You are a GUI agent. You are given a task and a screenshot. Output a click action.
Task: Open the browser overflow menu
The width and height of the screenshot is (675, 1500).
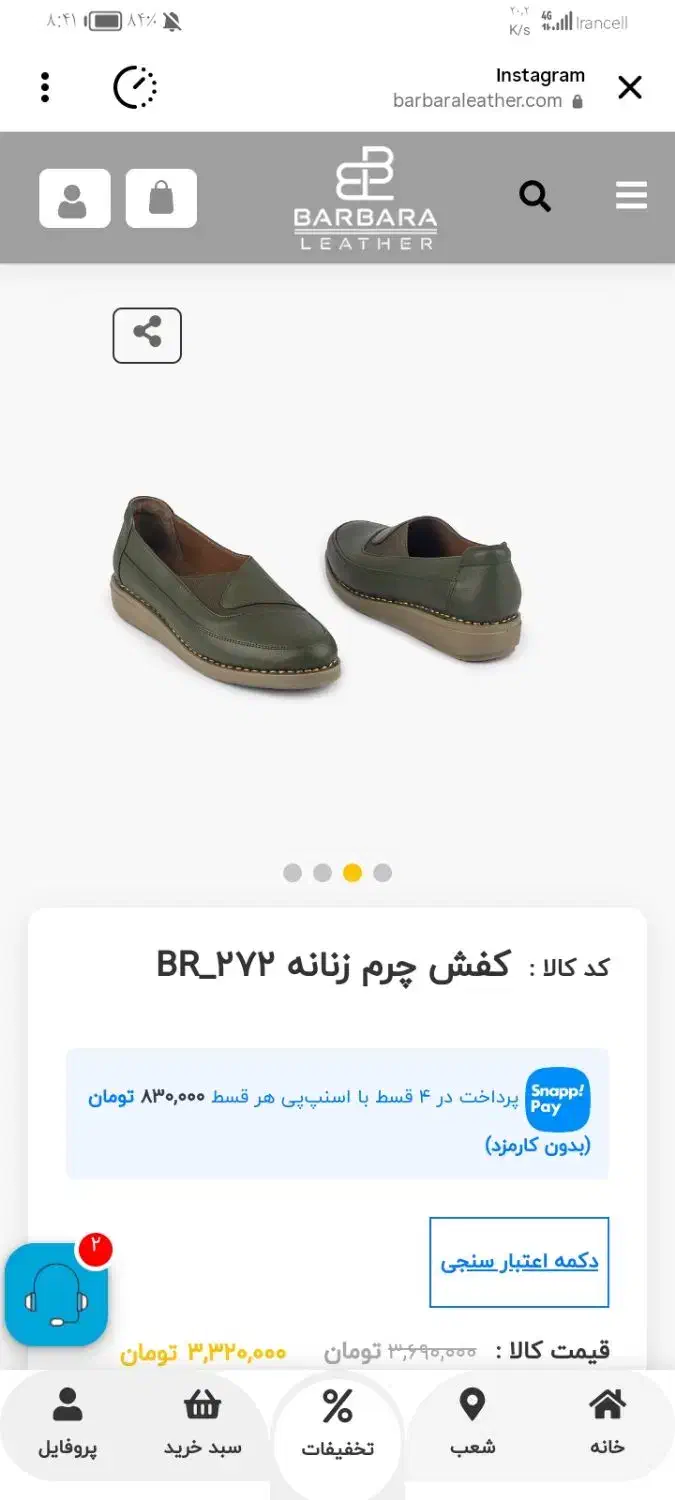45,88
